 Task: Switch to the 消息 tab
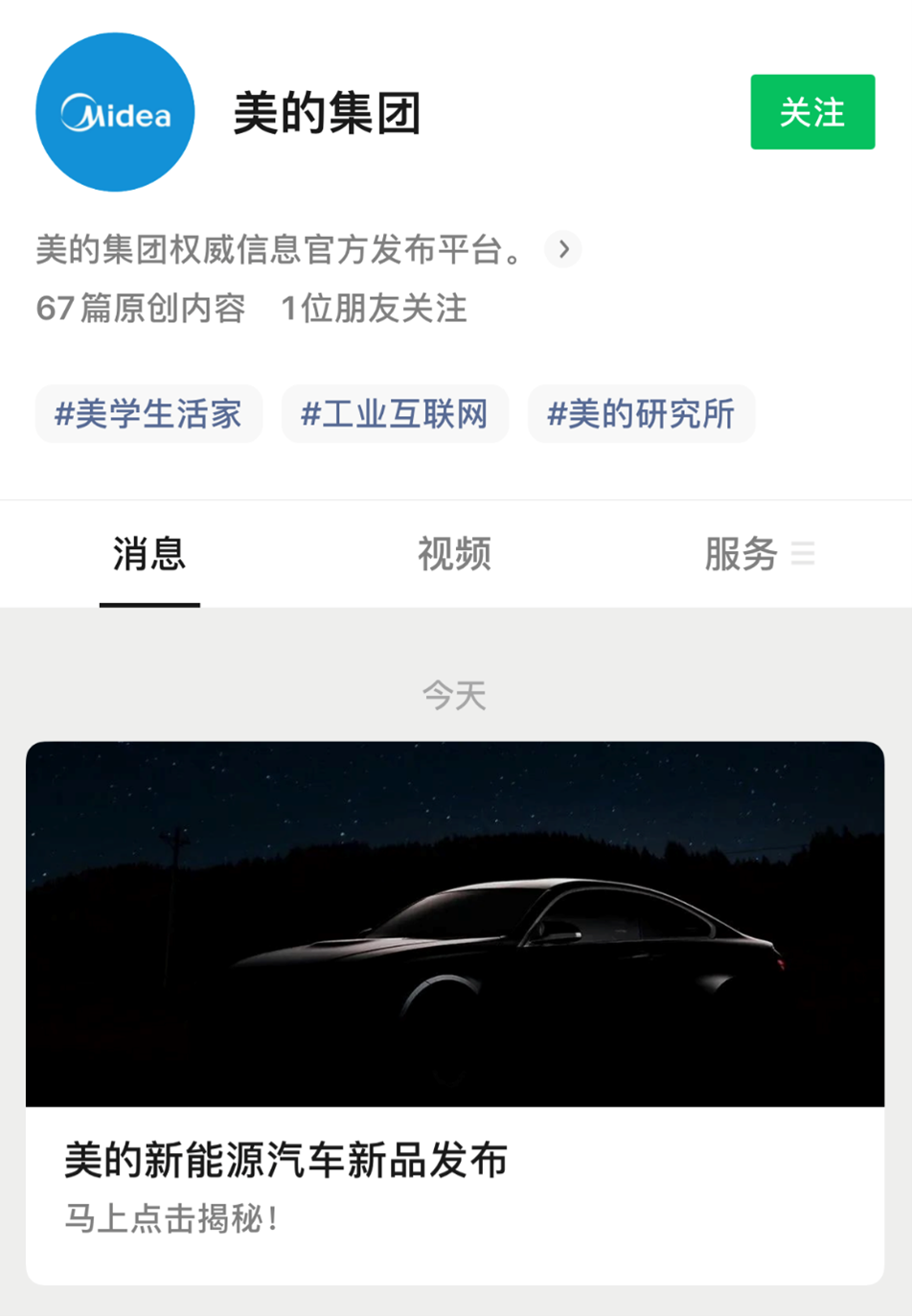(149, 554)
